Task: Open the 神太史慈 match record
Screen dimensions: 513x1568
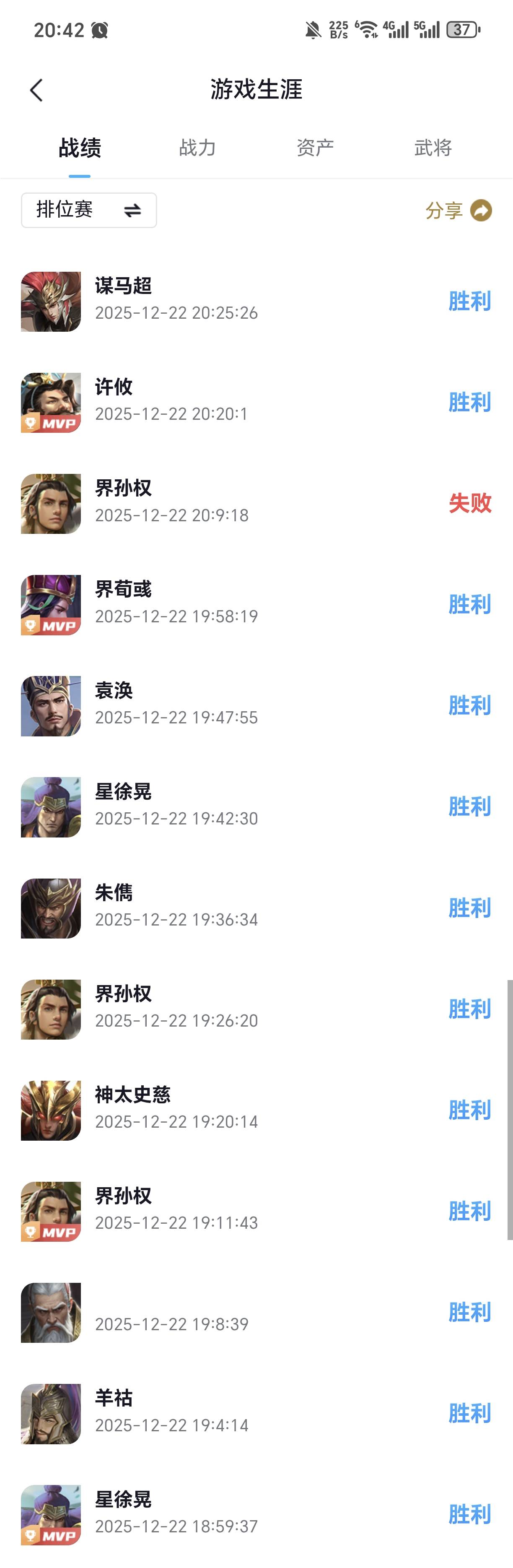Action: click(256, 1110)
